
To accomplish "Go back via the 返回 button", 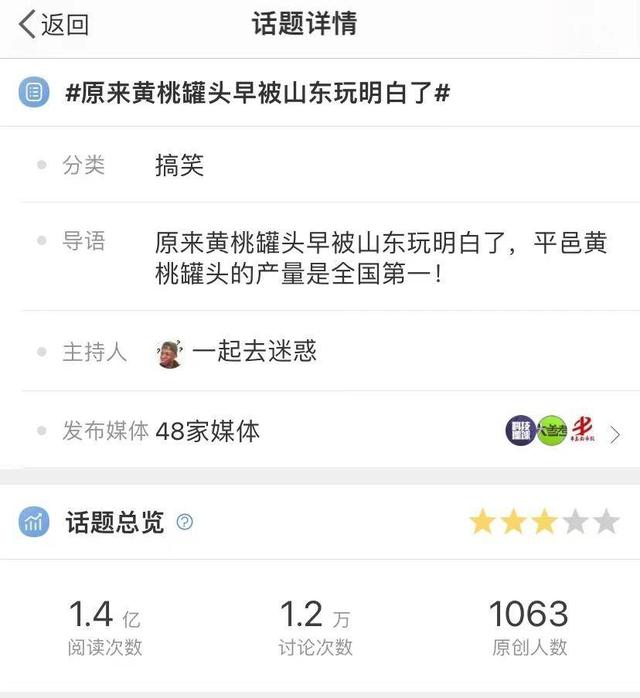I will 54,25.
